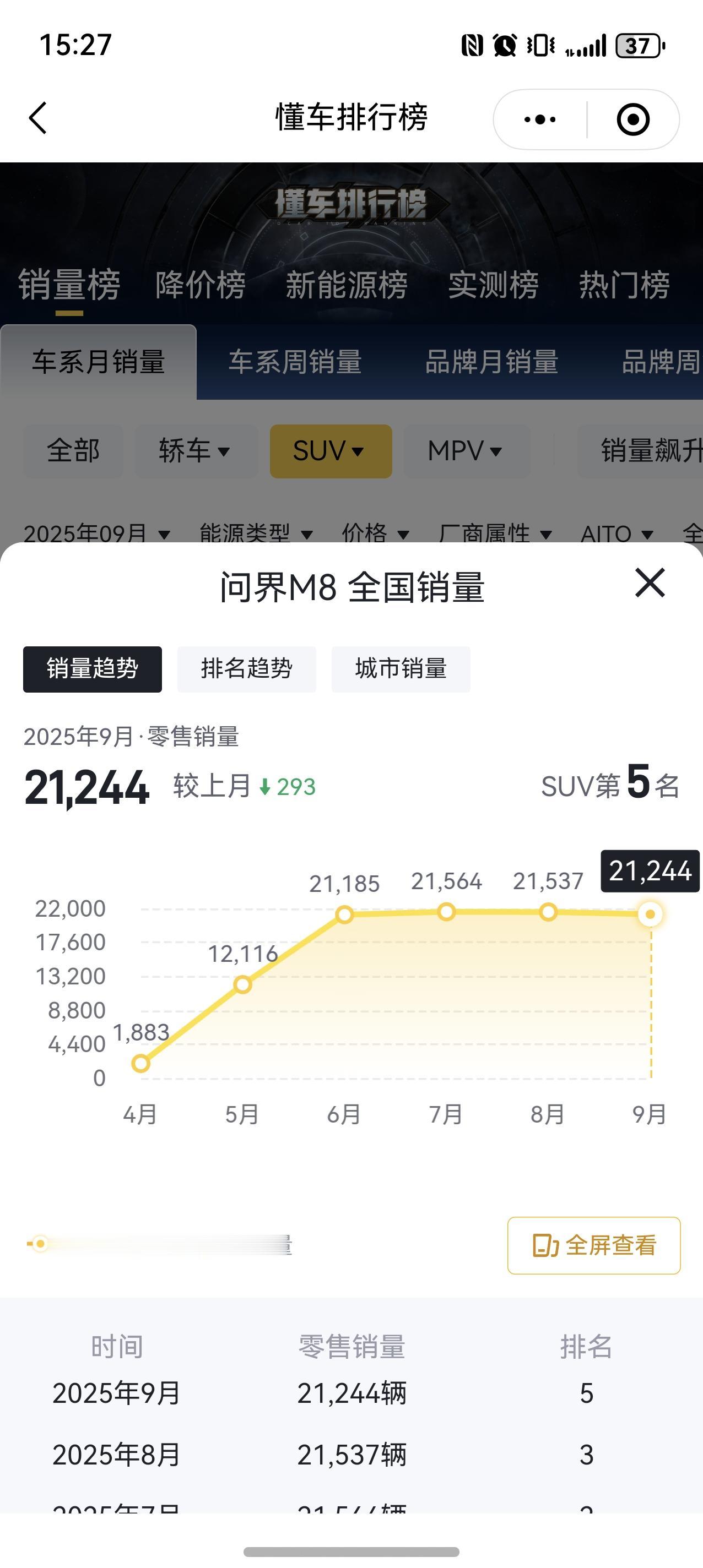Switch to the 排名趋势 tab
703x1568 pixels.
click(x=246, y=669)
